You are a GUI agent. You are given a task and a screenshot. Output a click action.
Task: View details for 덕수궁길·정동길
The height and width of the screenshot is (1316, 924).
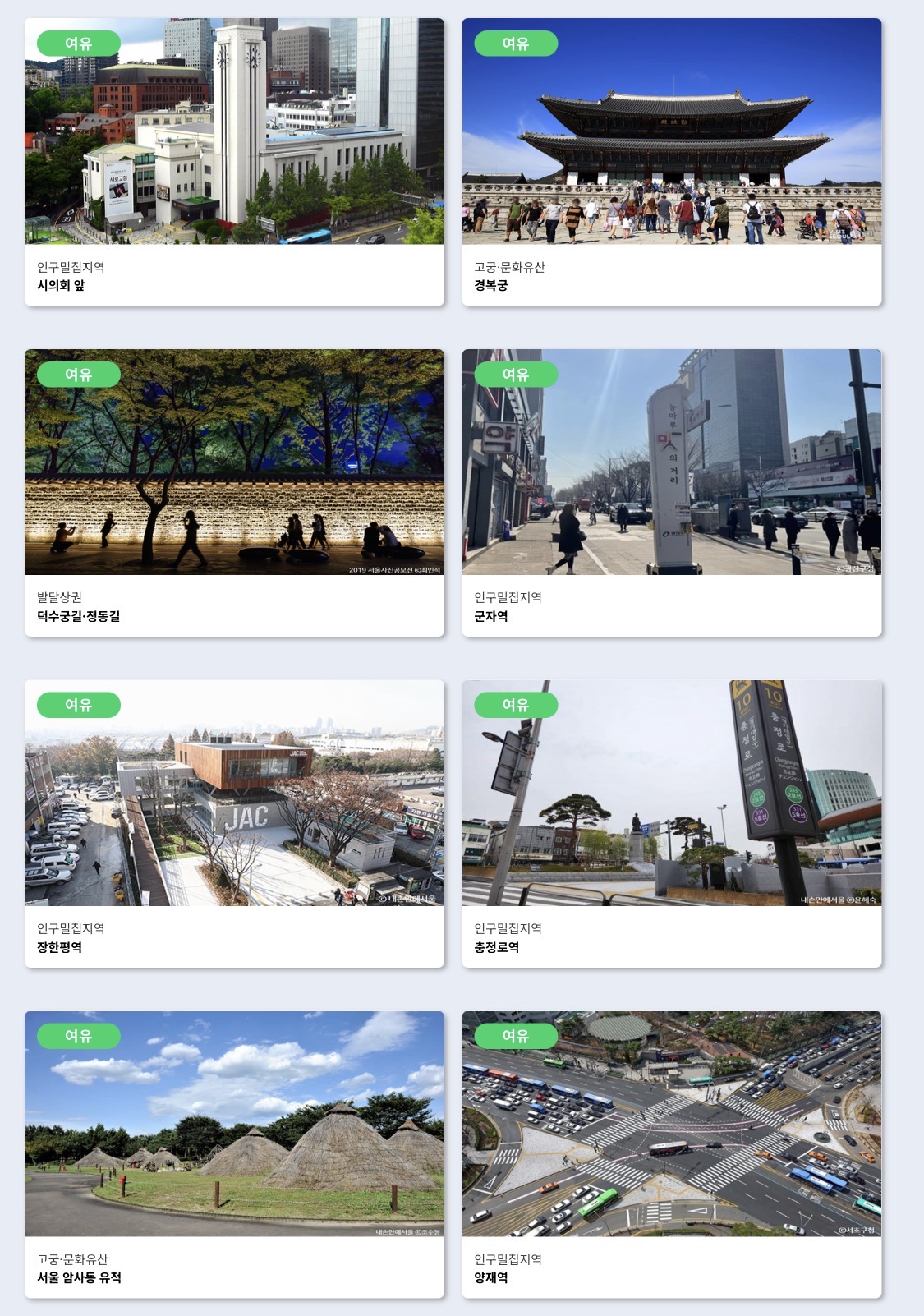pyautogui.click(x=234, y=493)
